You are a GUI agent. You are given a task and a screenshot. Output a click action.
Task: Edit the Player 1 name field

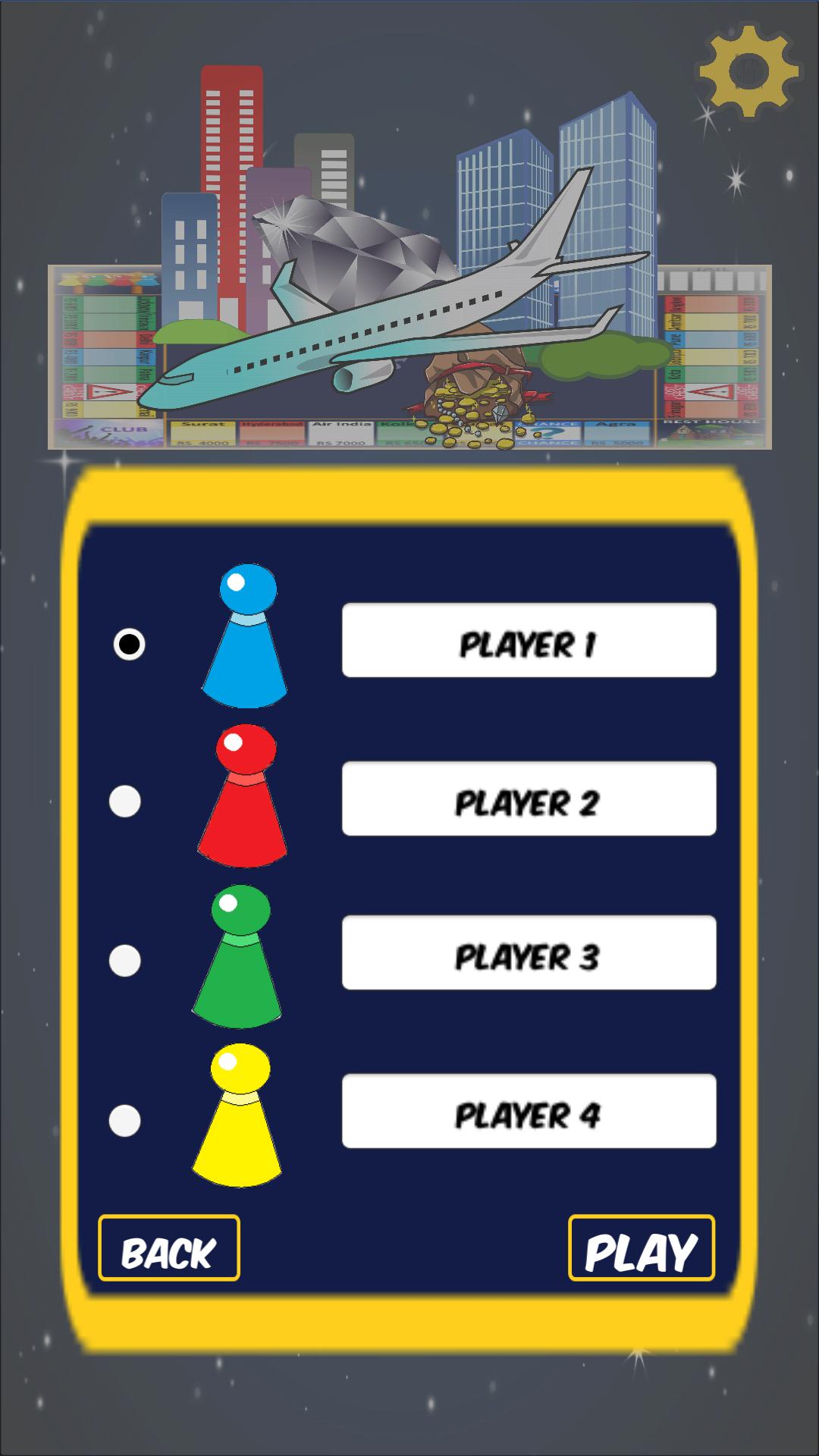click(529, 640)
